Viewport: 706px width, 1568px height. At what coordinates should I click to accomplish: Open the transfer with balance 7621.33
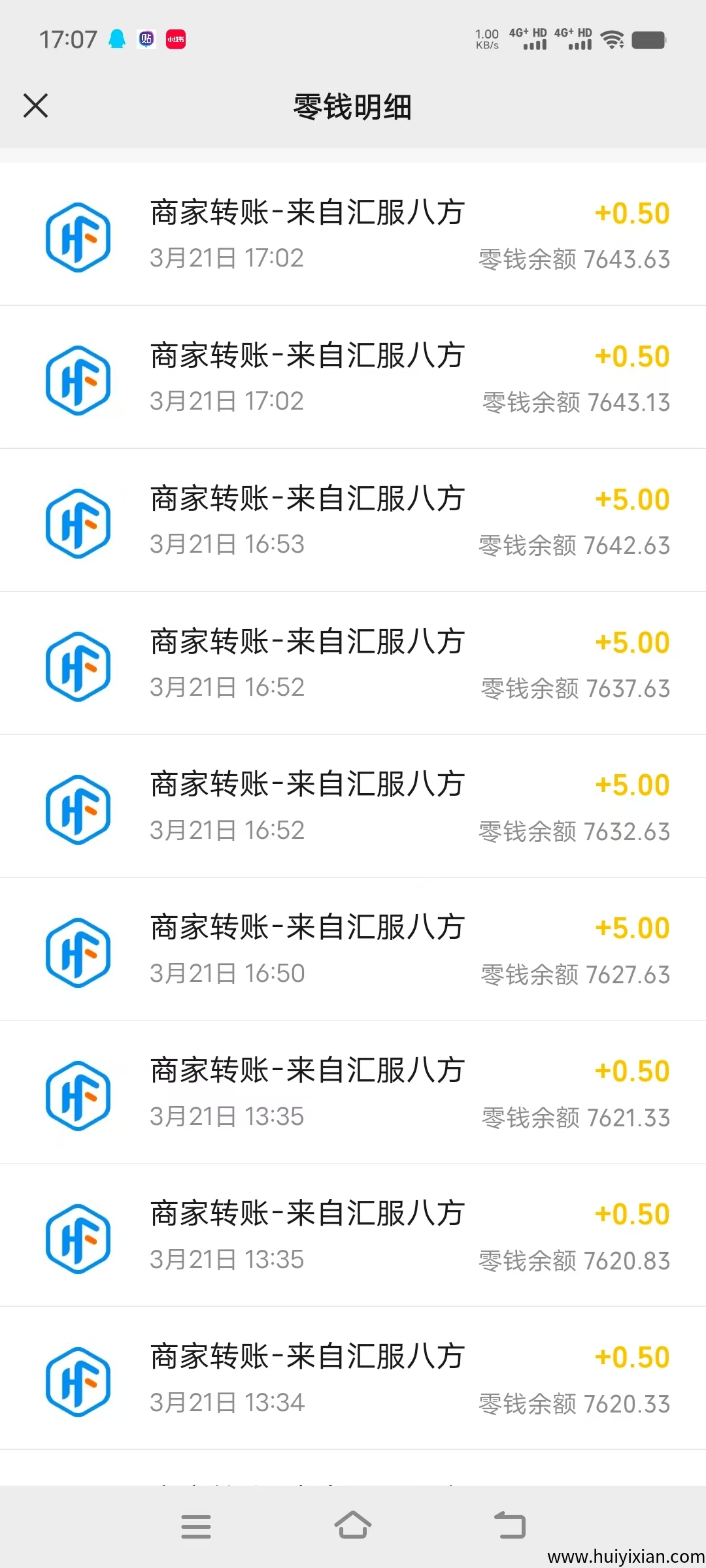(x=353, y=1093)
